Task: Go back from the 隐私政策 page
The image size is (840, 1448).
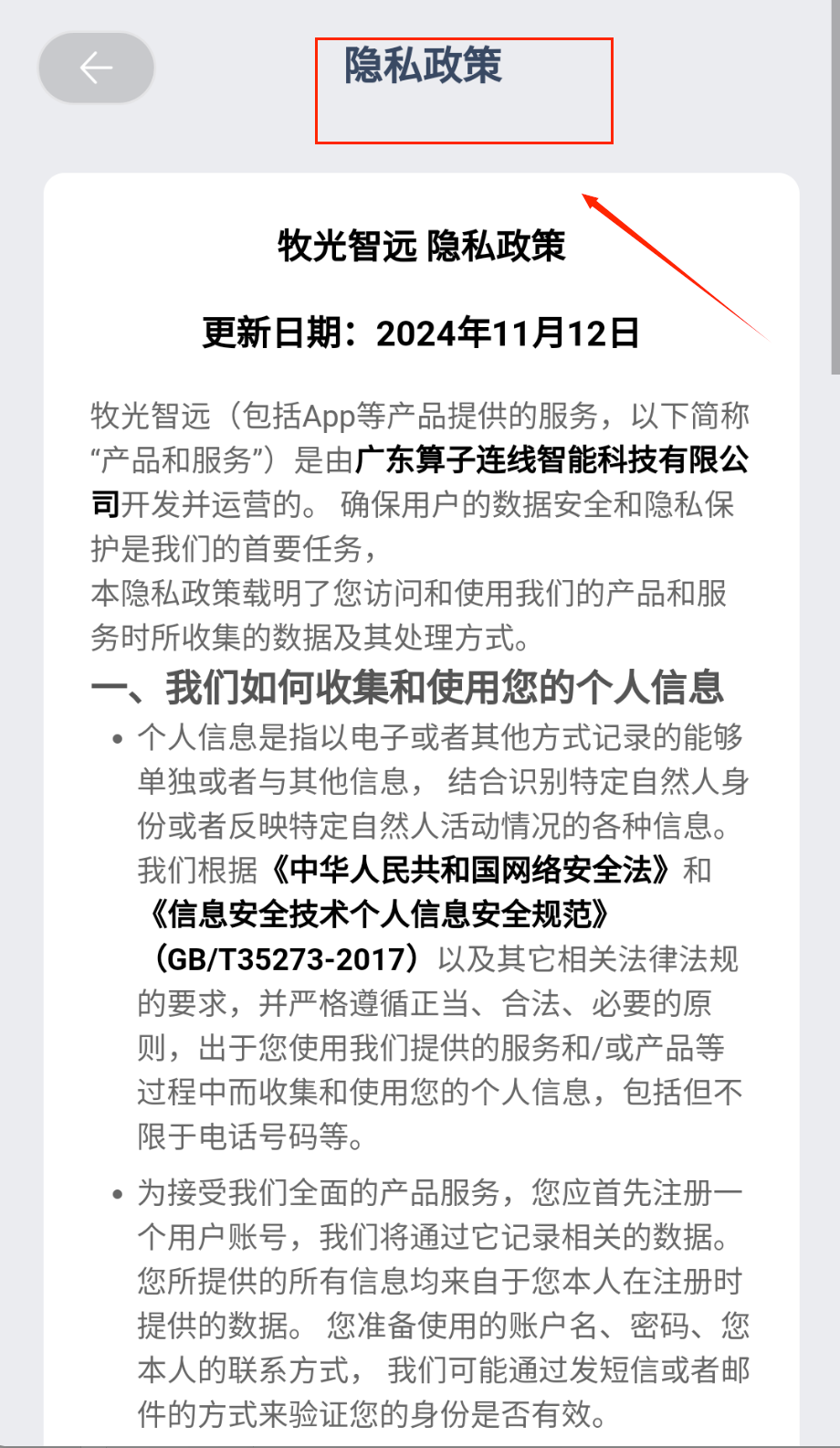Action: (x=96, y=68)
